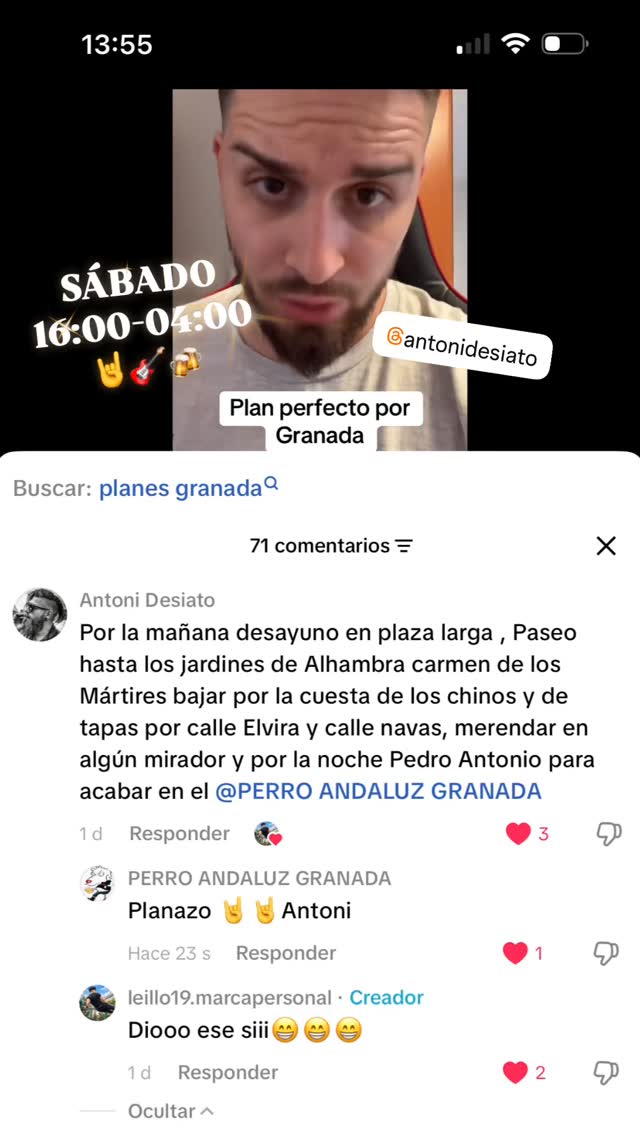Like the Diooo ese siii comment
Screen dimensions: 640x1136
(515, 1073)
